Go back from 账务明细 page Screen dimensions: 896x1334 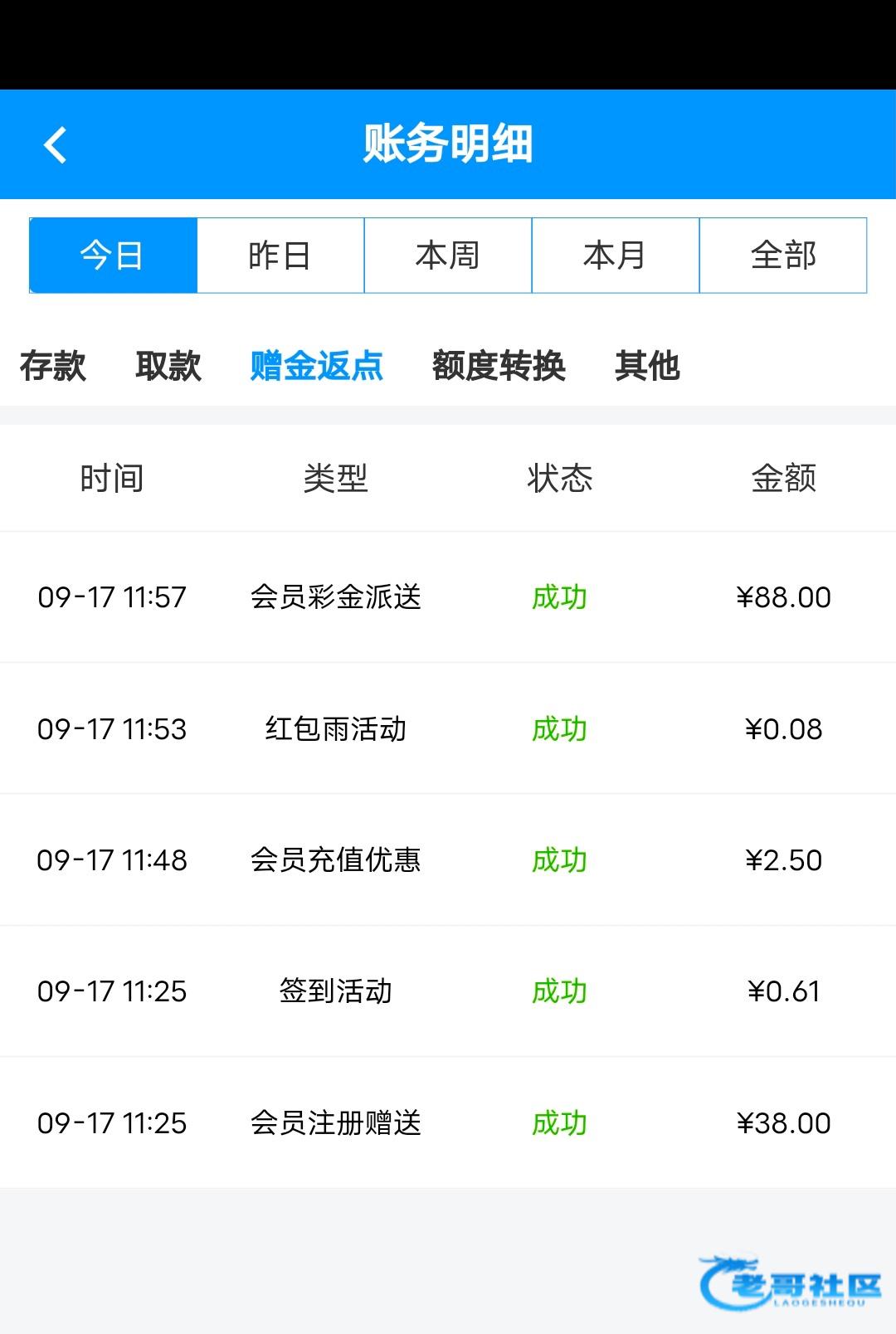[56, 145]
